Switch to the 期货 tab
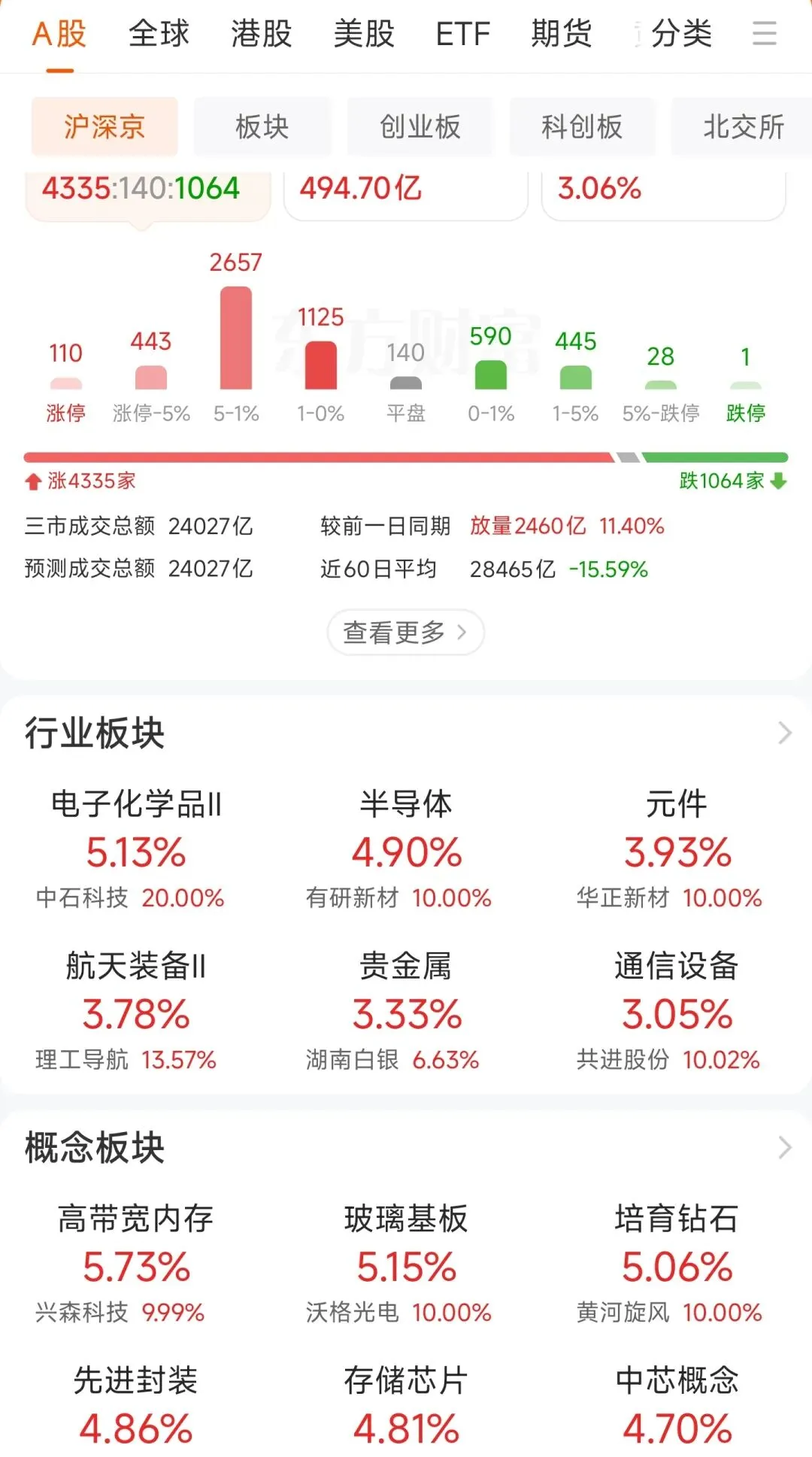The height and width of the screenshot is (1457, 812). [561, 34]
